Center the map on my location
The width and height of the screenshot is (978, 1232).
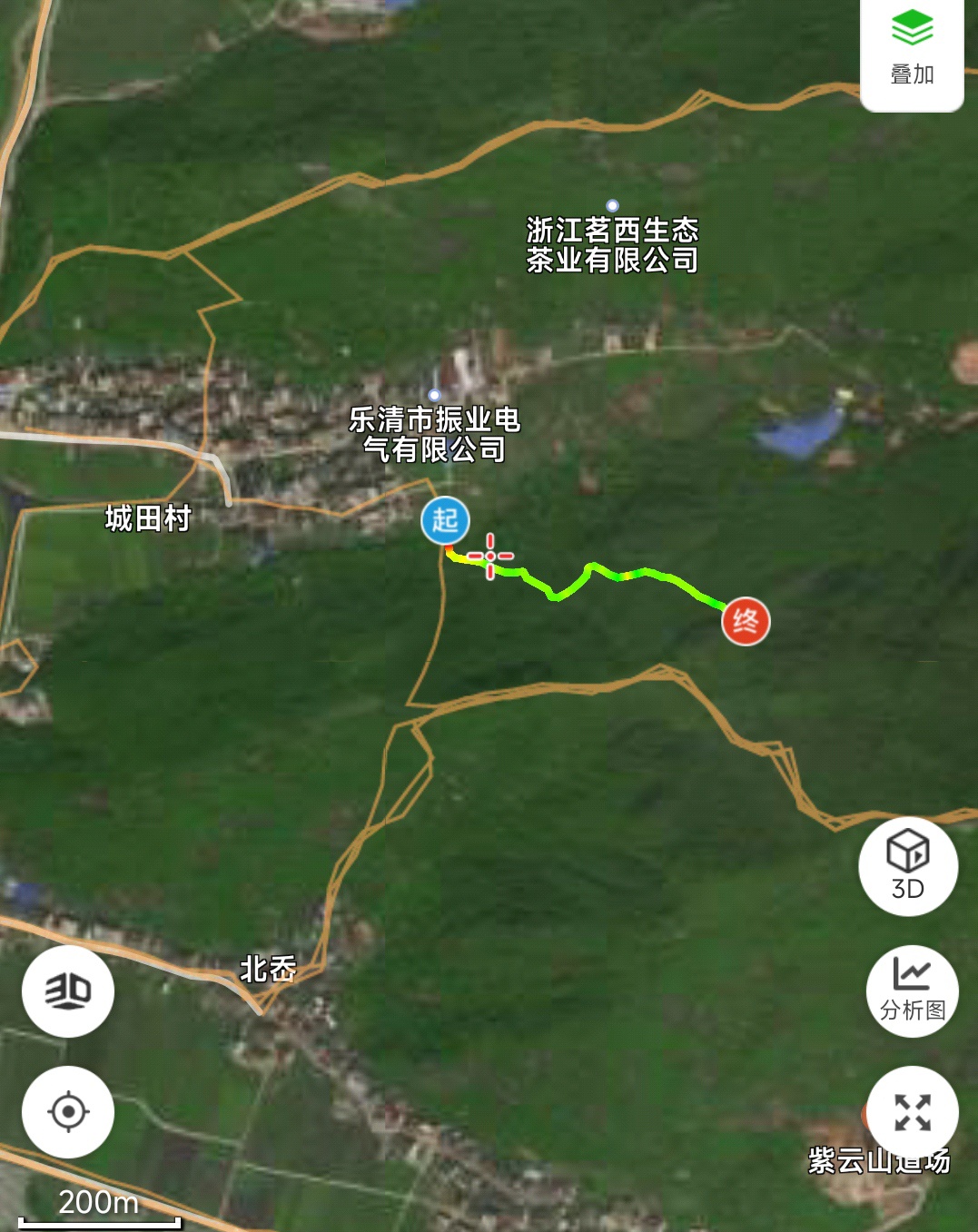pyautogui.click(x=68, y=1111)
